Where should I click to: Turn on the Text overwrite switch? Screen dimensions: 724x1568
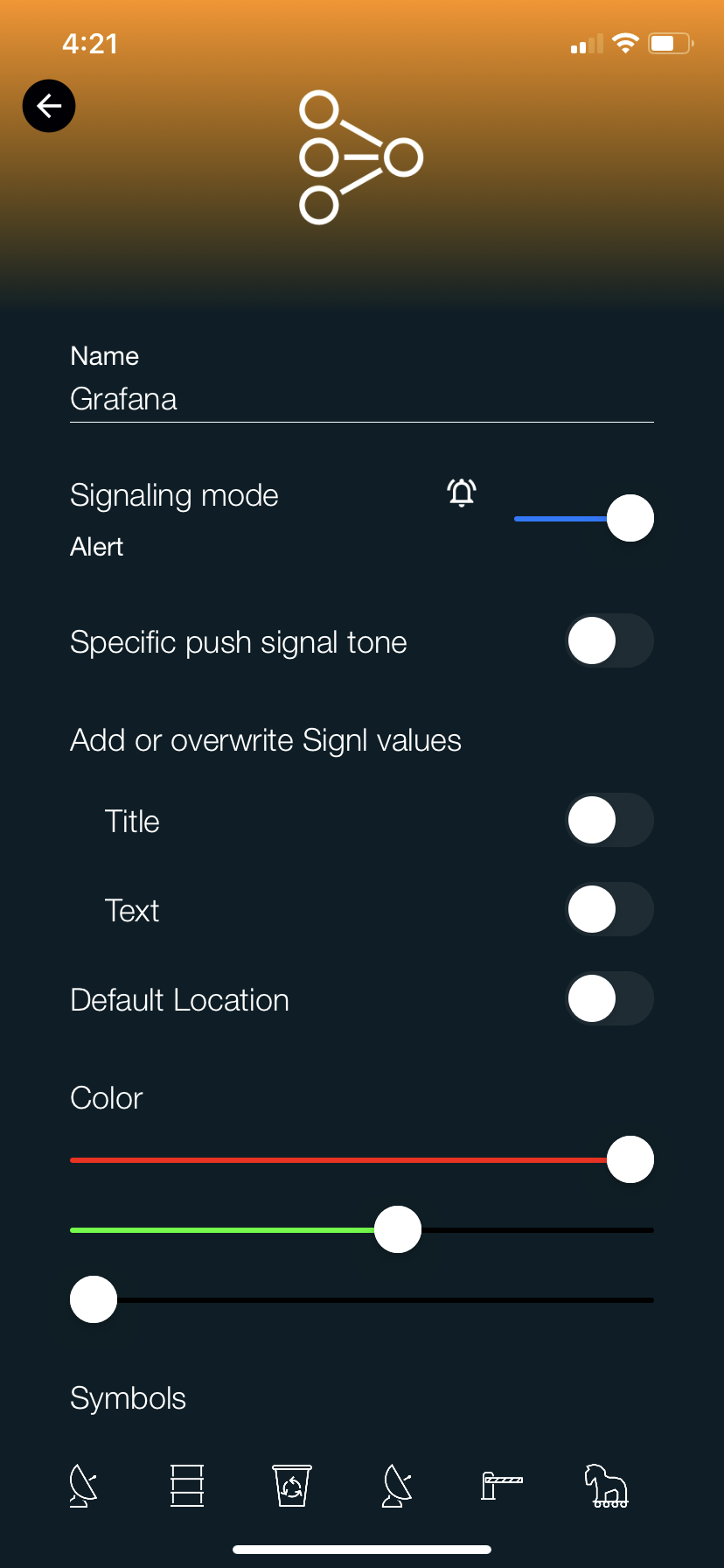pyautogui.click(x=609, y=910)
